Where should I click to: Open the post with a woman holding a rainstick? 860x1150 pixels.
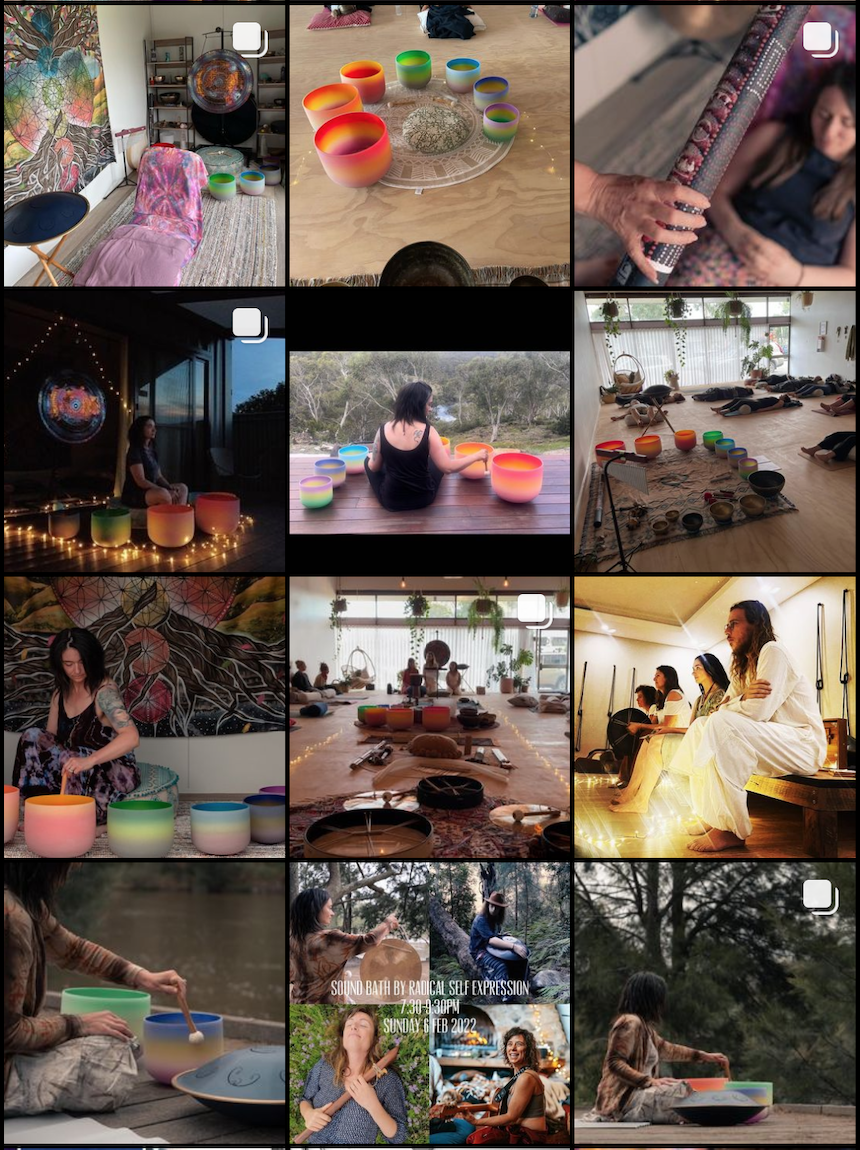[x=715, y=145]
